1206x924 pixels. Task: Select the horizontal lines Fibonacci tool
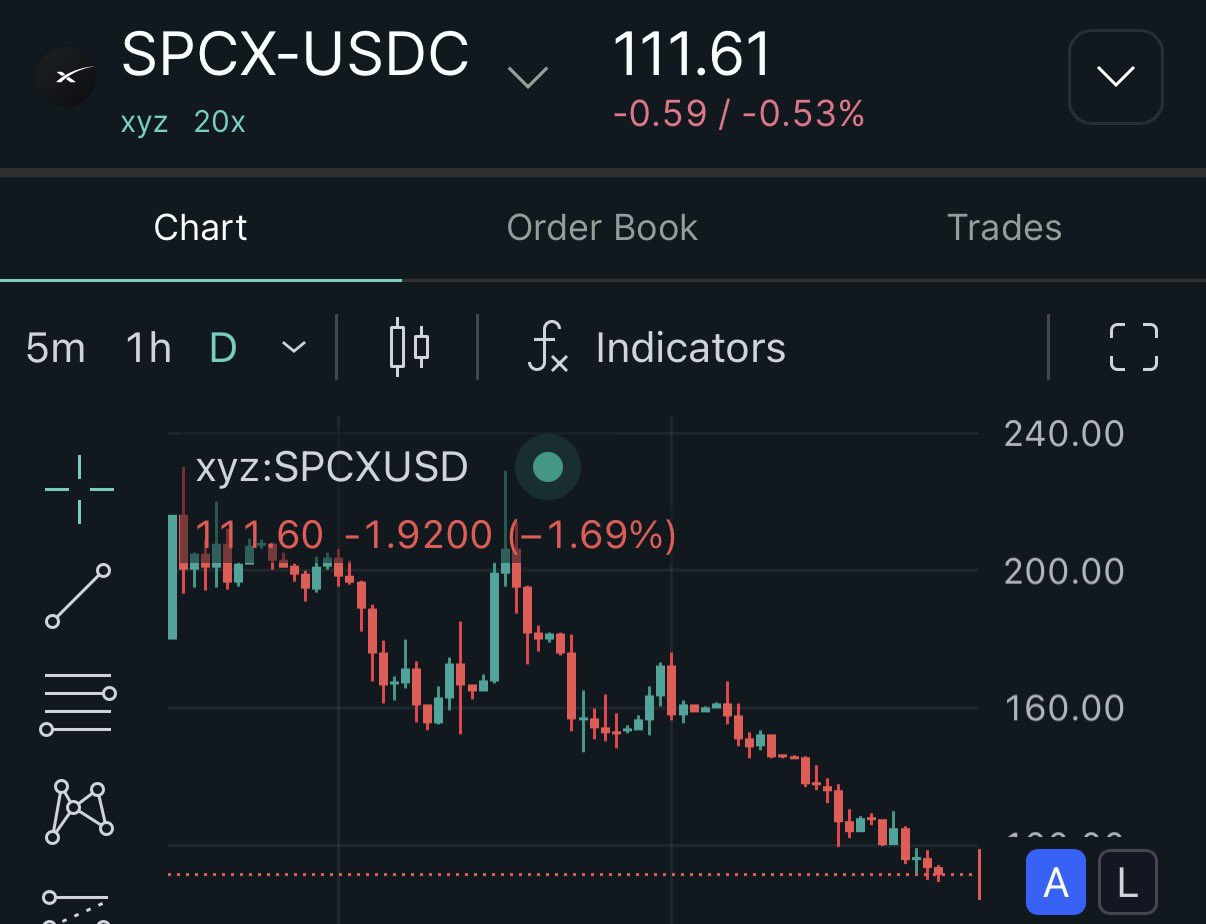coord(78,705)
